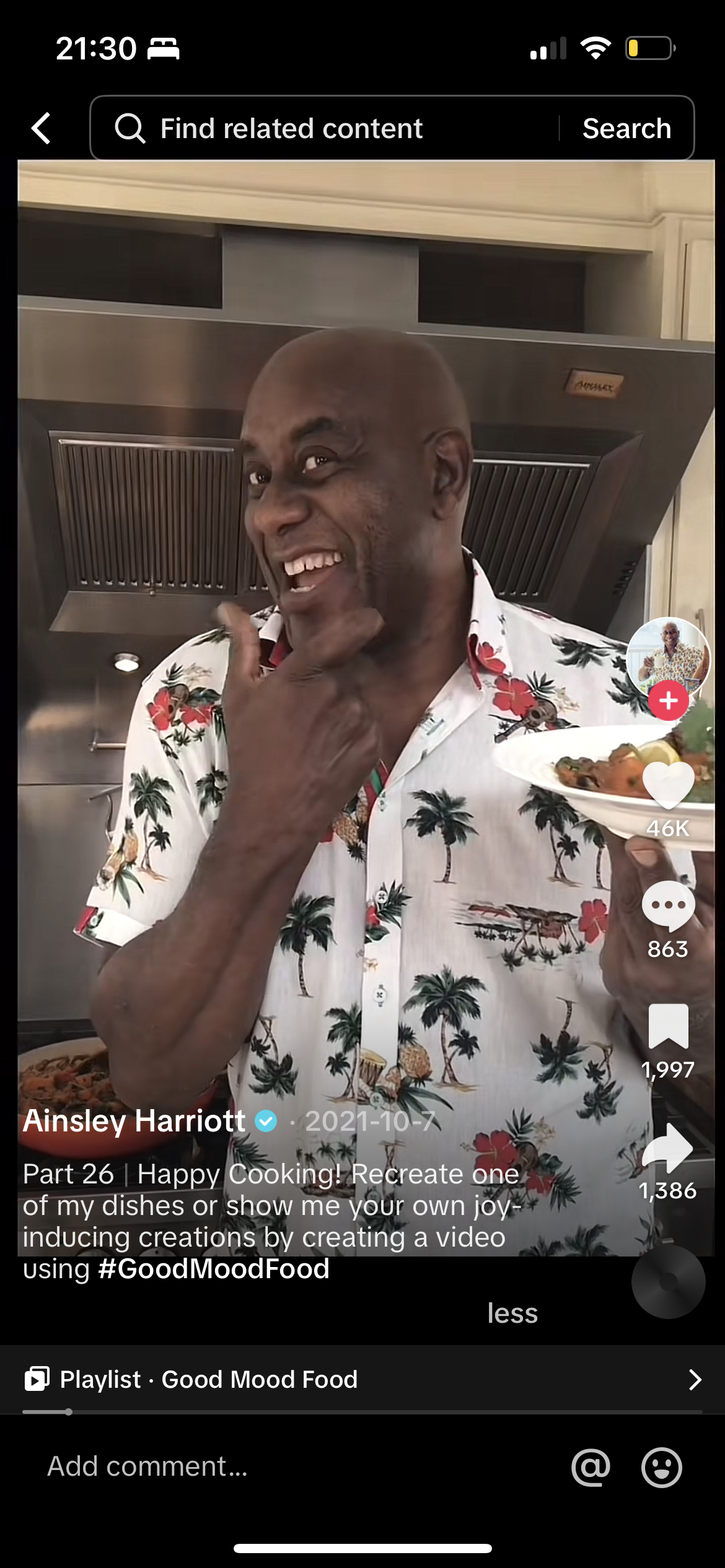Tap the Search button in search bar
This screenshot has height=1568, width=725.
point(626,128)
